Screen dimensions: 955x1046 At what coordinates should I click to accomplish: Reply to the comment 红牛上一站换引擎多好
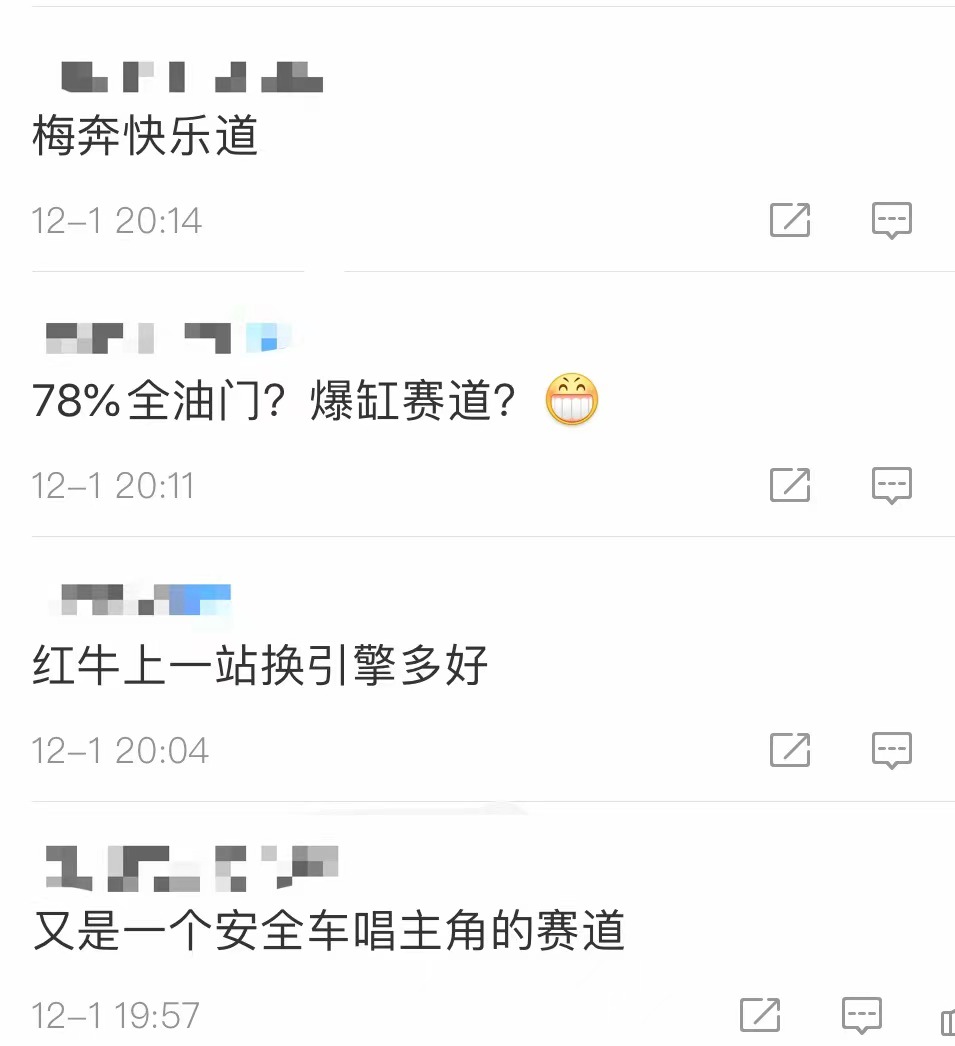tap(891, 750)
